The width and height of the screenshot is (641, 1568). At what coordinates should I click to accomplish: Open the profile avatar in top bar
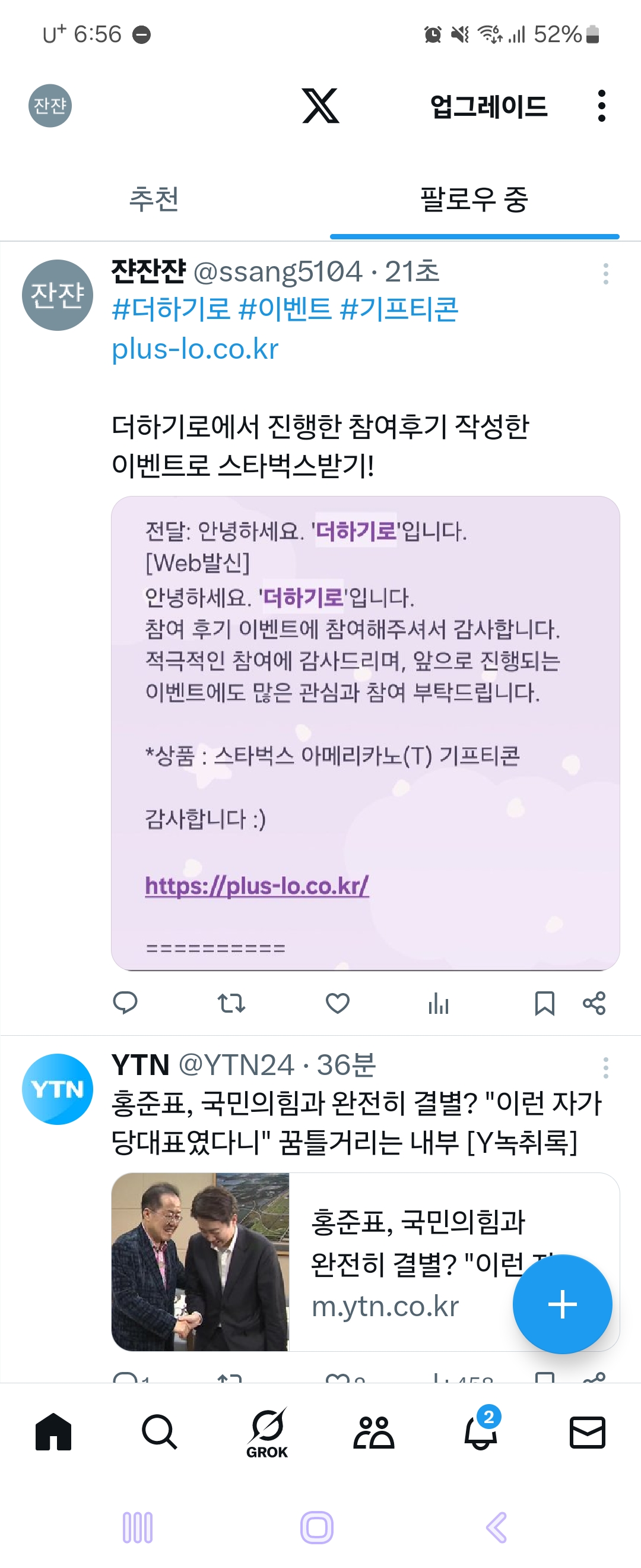50,105
